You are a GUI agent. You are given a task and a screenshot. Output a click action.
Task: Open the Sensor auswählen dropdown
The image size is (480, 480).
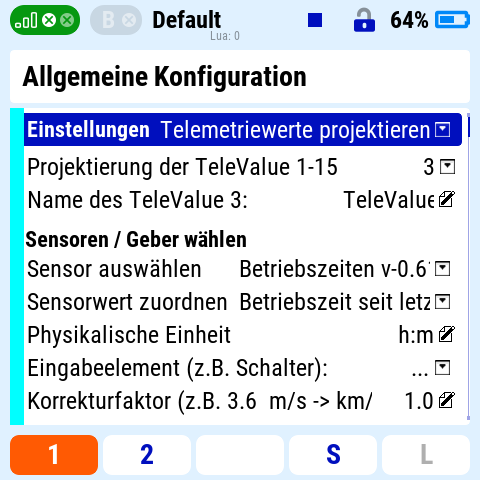pyautogui.click(x=345, y=269)
